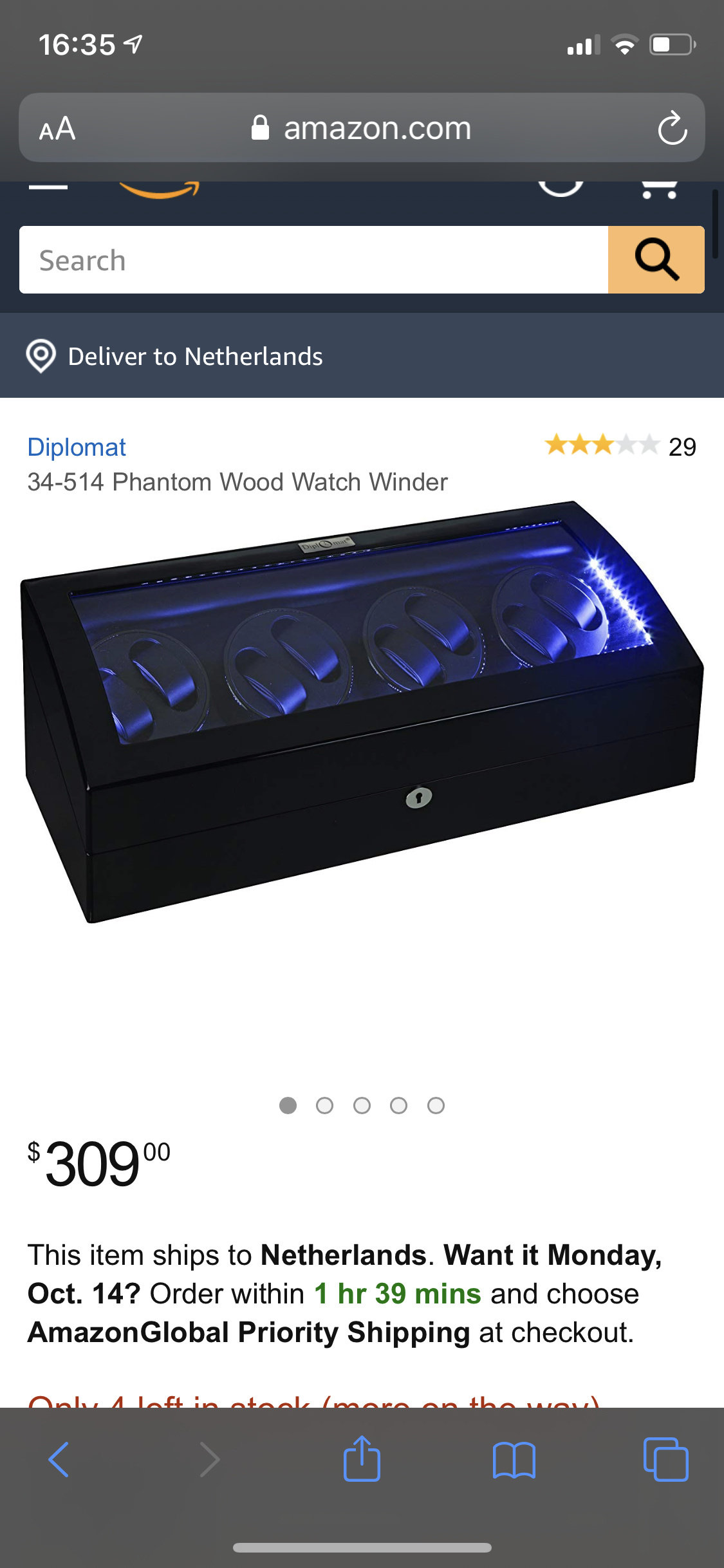724x1568 pixels.
Task: Open the Diplomat brand link
Action: pos(77,447)
